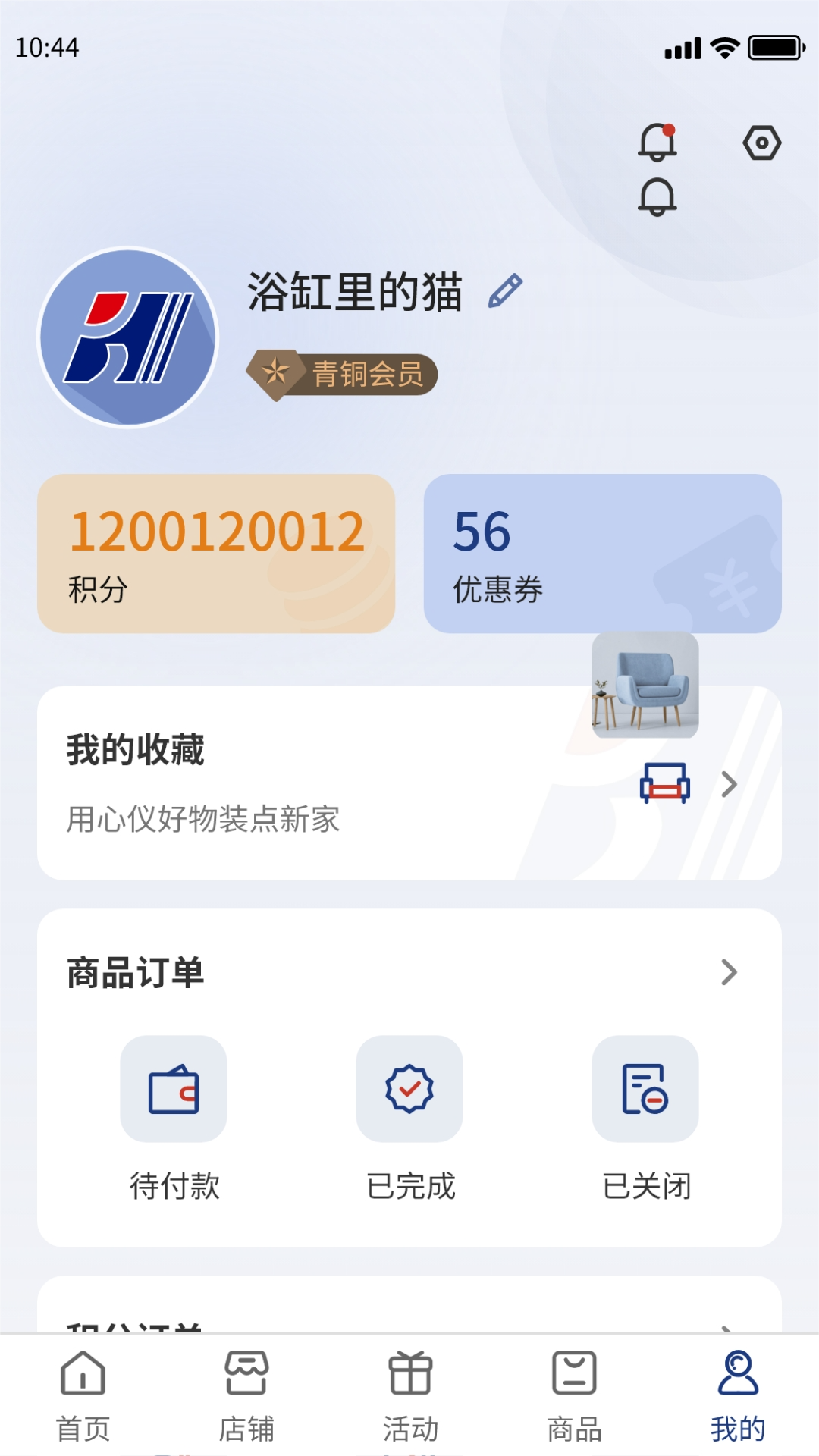The height and width of the screenshot is (1456, 819).
Task: Switch to the 活动 tab
Action: [x=410, y=1395]
